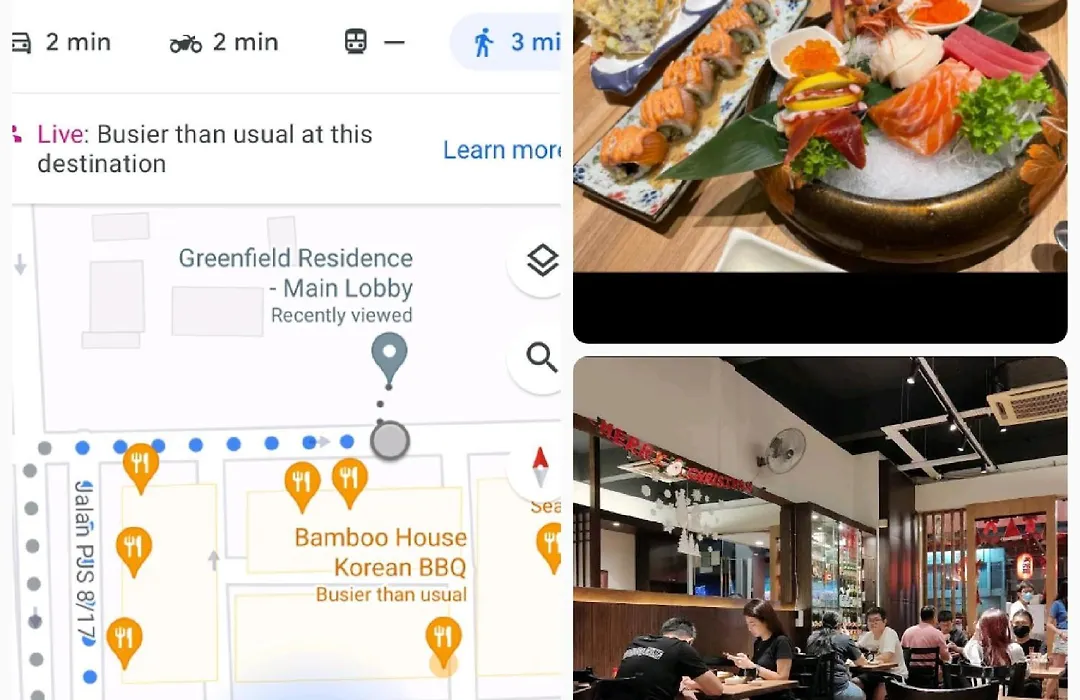The image size is (1080, 700).
Task: Open the Learn more link about busyness
Action: click(501, 150)
